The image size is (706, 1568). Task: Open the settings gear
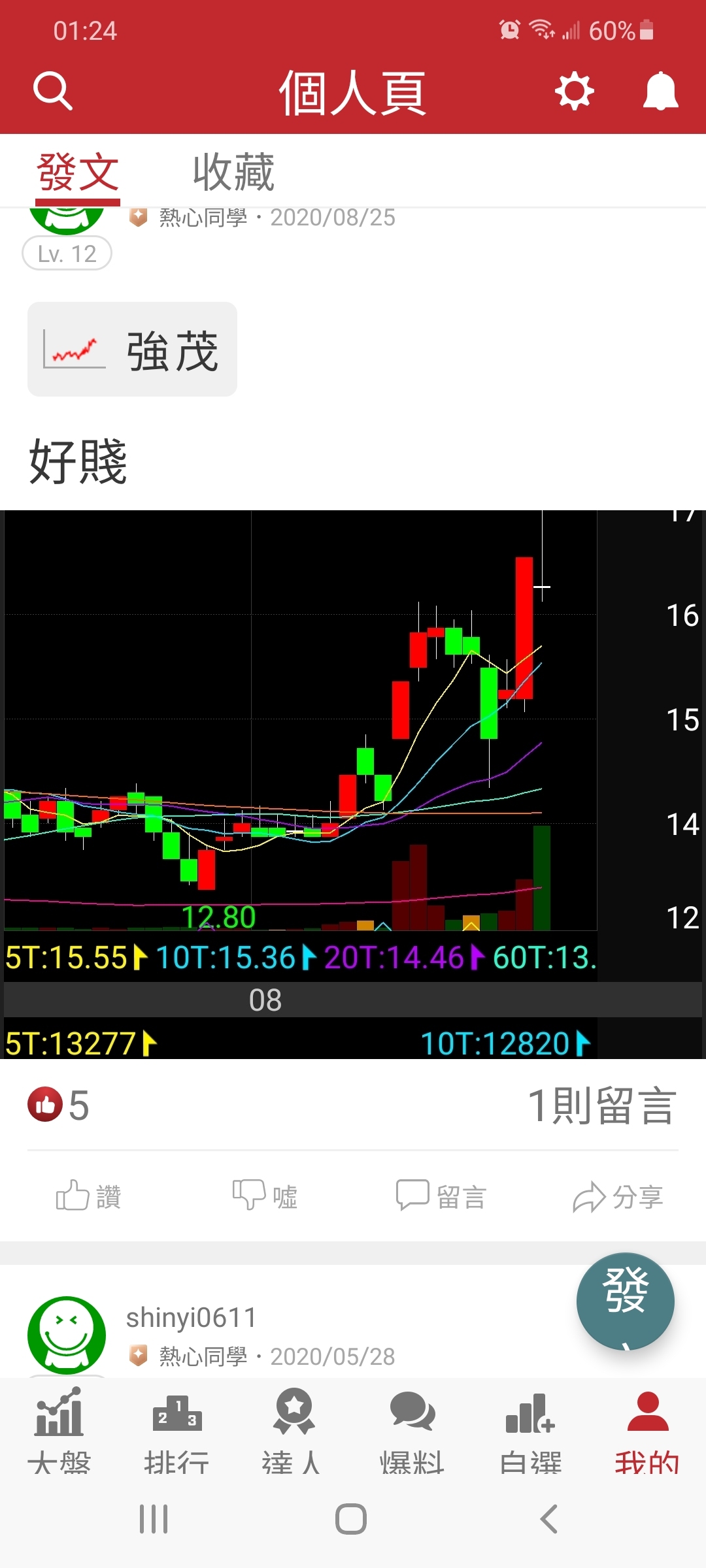(574, 91)
